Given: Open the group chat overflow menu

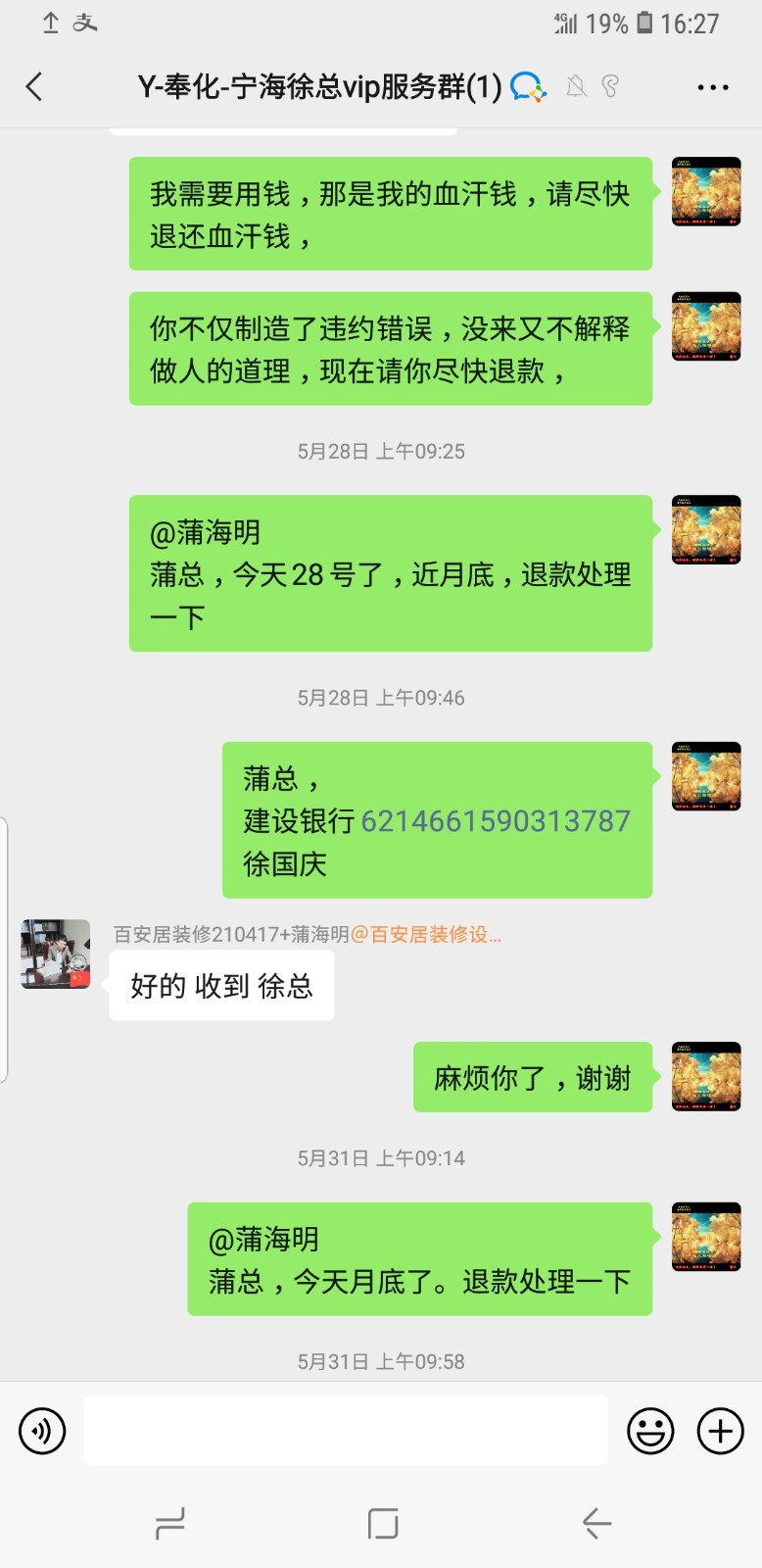Looking at the screenshot, I should tap(712, 87).
